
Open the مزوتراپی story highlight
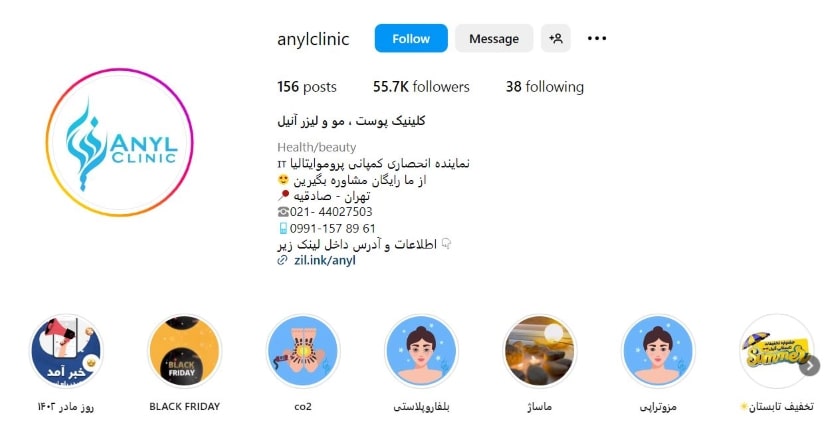(658, 352)
